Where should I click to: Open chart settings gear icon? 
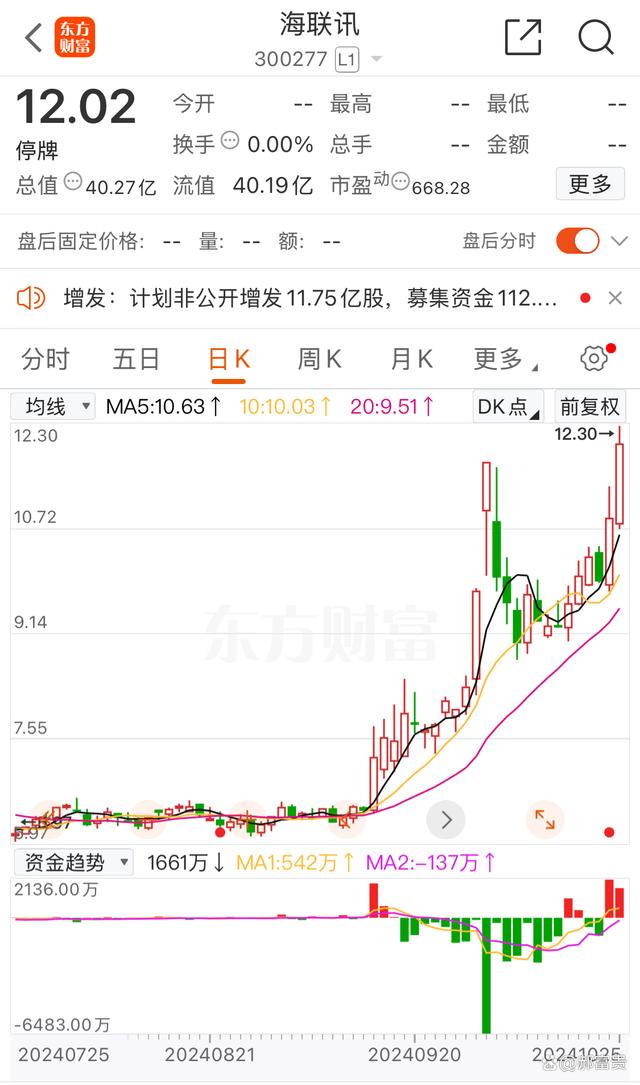pos(594,358)
